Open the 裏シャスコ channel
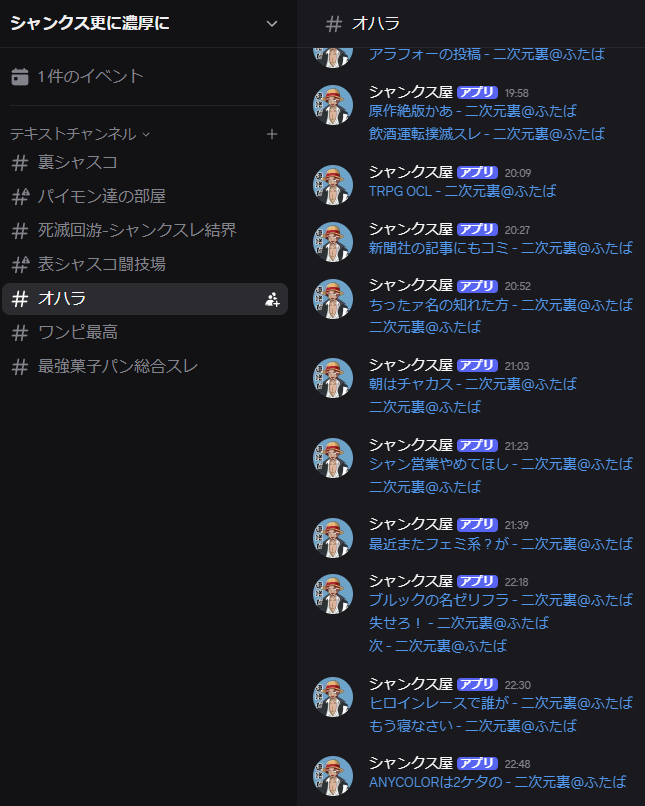The image size is (645, 806). pos(78,162)
